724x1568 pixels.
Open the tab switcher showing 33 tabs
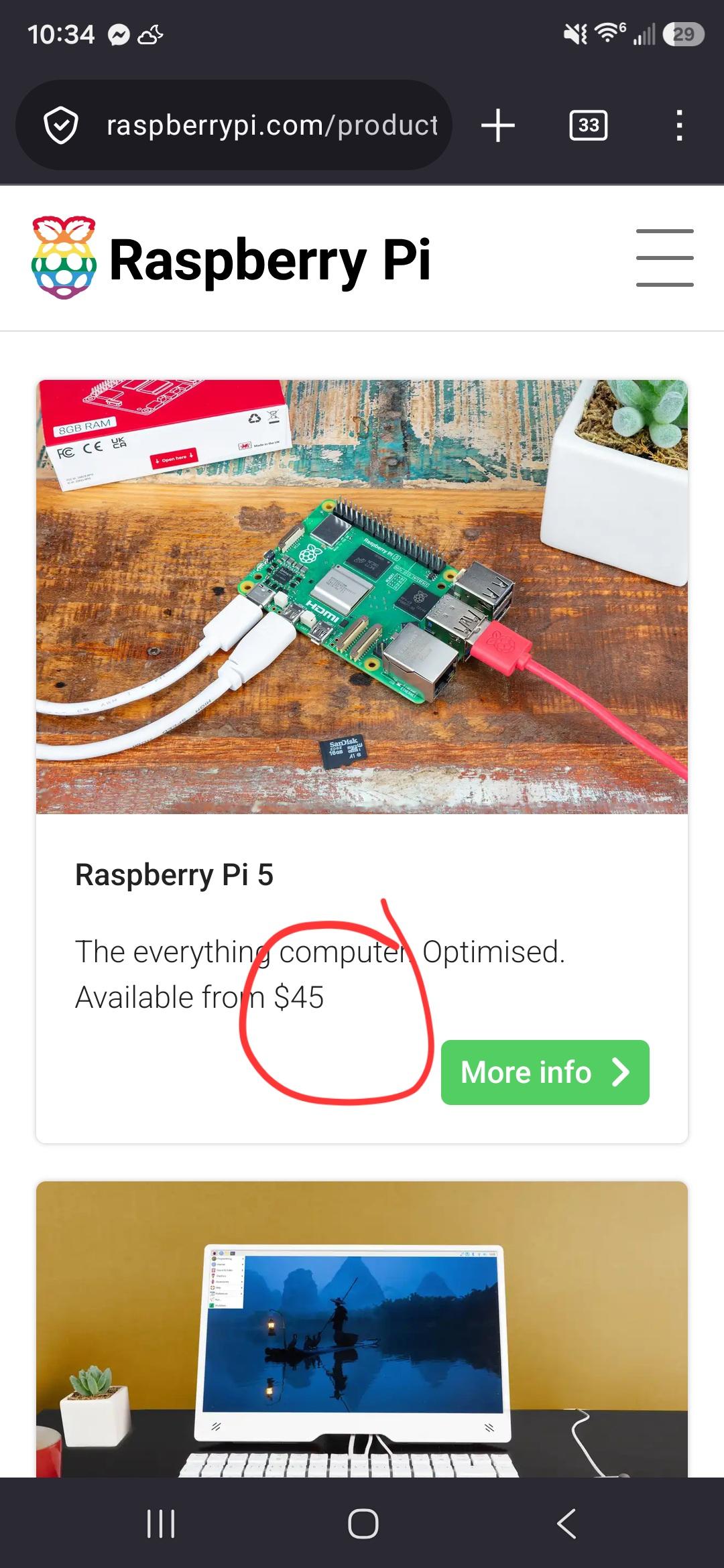pyautogui.click(x=589, y=125)
